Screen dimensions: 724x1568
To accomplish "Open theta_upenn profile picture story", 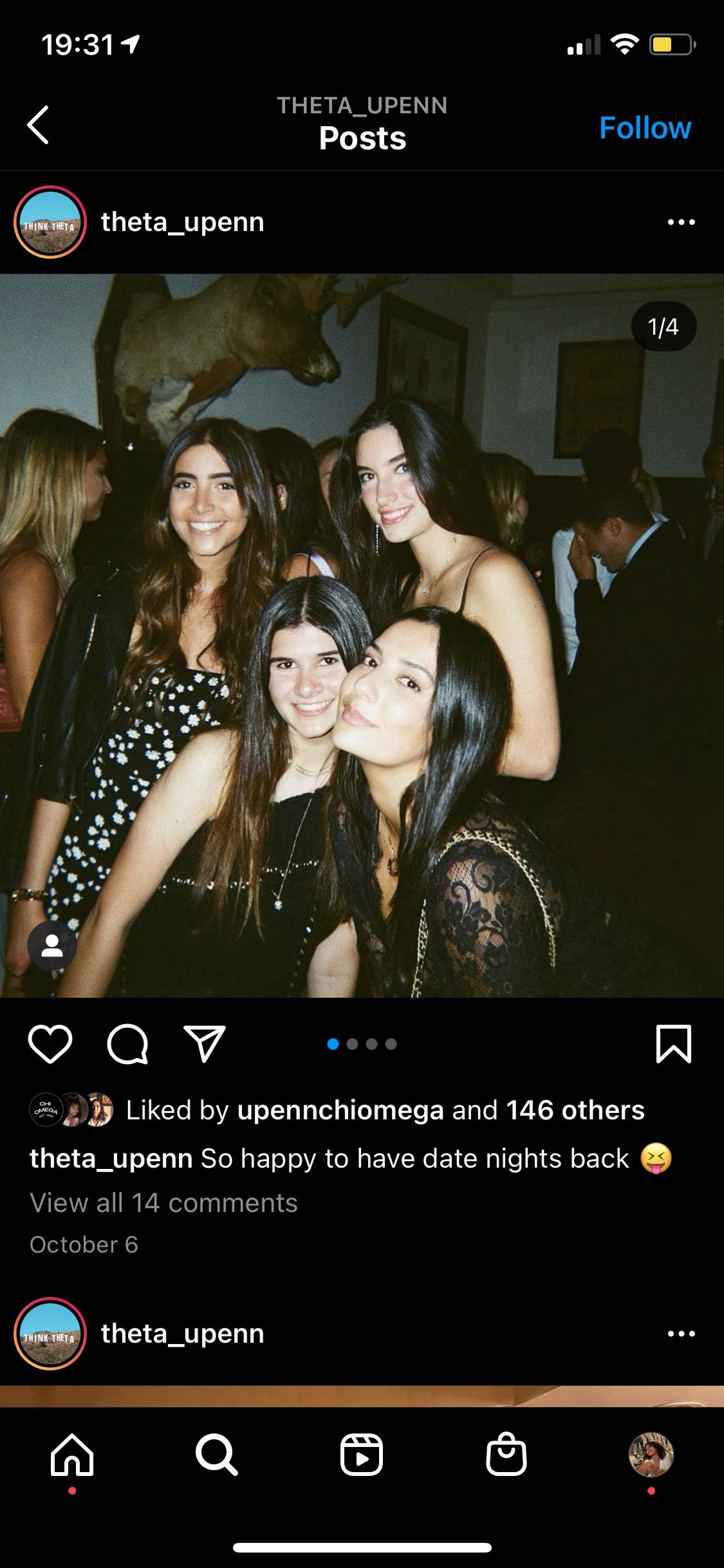I will point(50,223).
